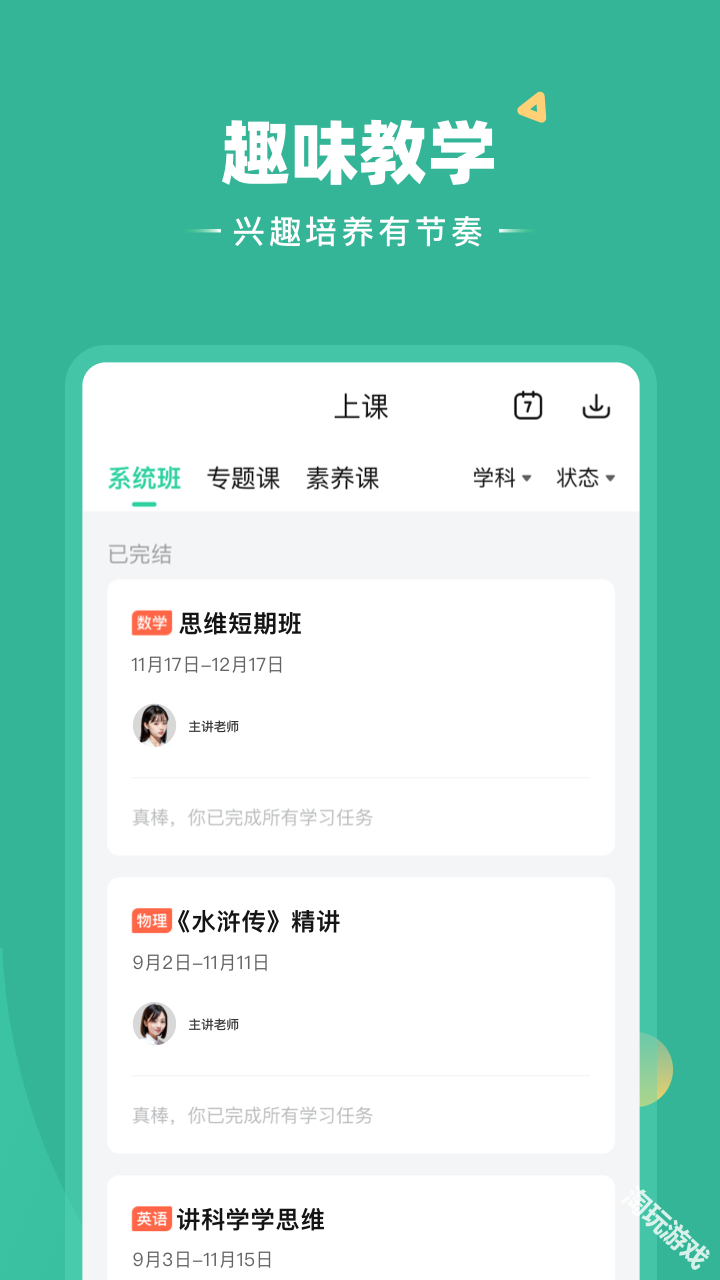Viewport: 720px width, 1280px height.
Task: Tap the download icon in the top bar
Action: (x=597, y=405)
